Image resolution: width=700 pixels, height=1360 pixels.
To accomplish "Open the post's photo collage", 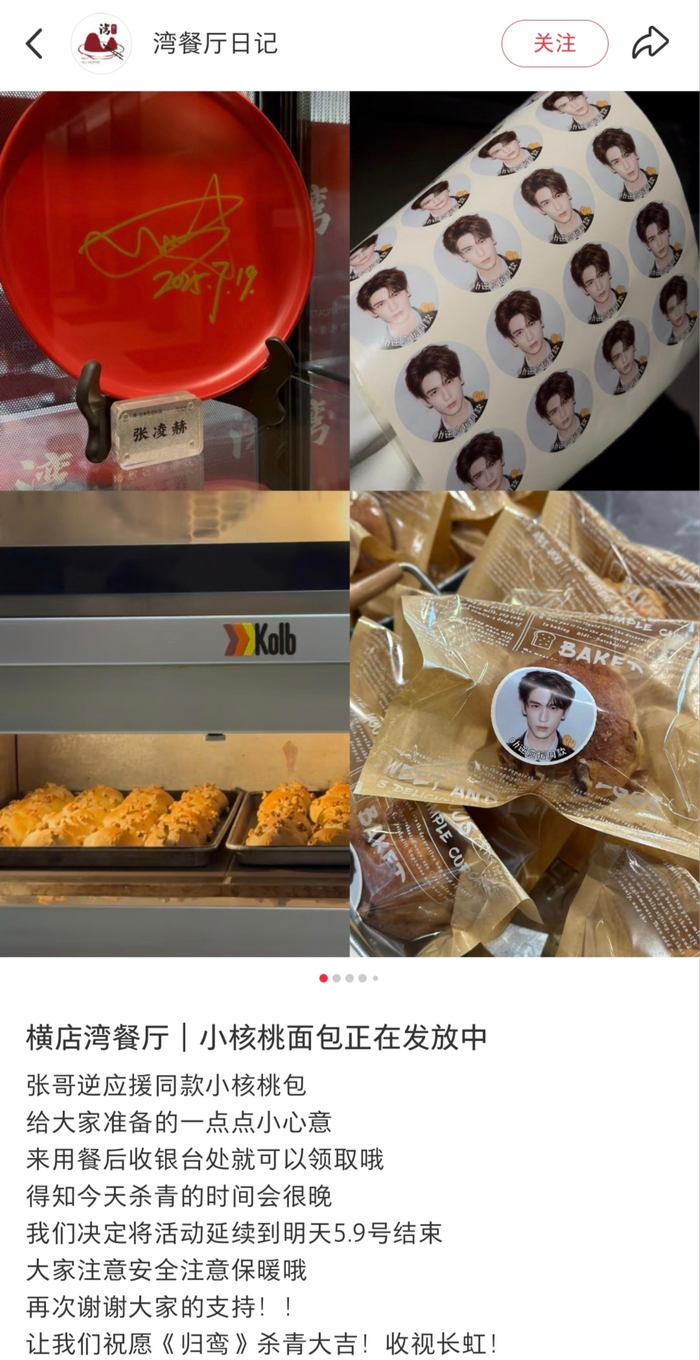I will (350, 524).
